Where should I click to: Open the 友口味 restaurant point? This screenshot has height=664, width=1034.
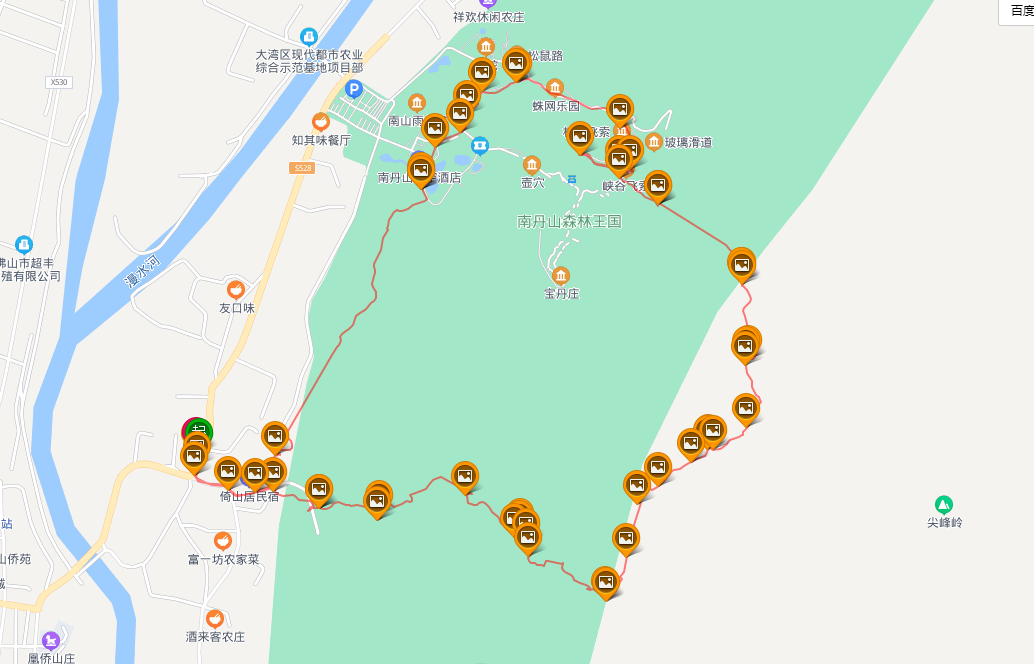[236, 290]
